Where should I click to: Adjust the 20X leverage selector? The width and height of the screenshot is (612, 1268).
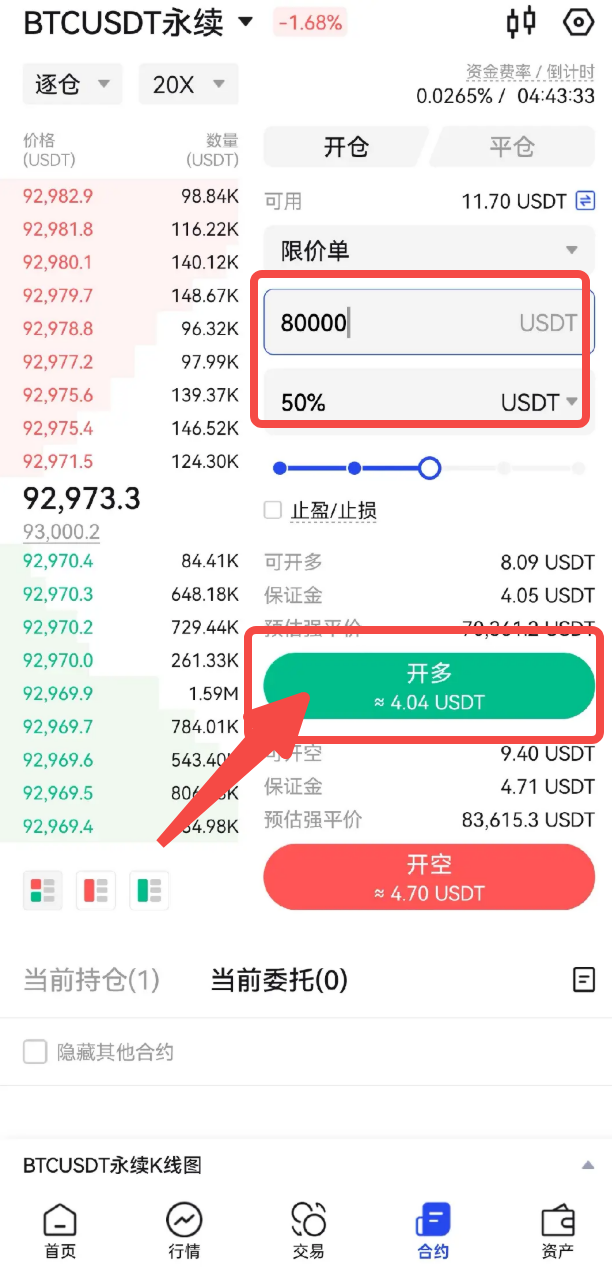[x=188, y=85]
